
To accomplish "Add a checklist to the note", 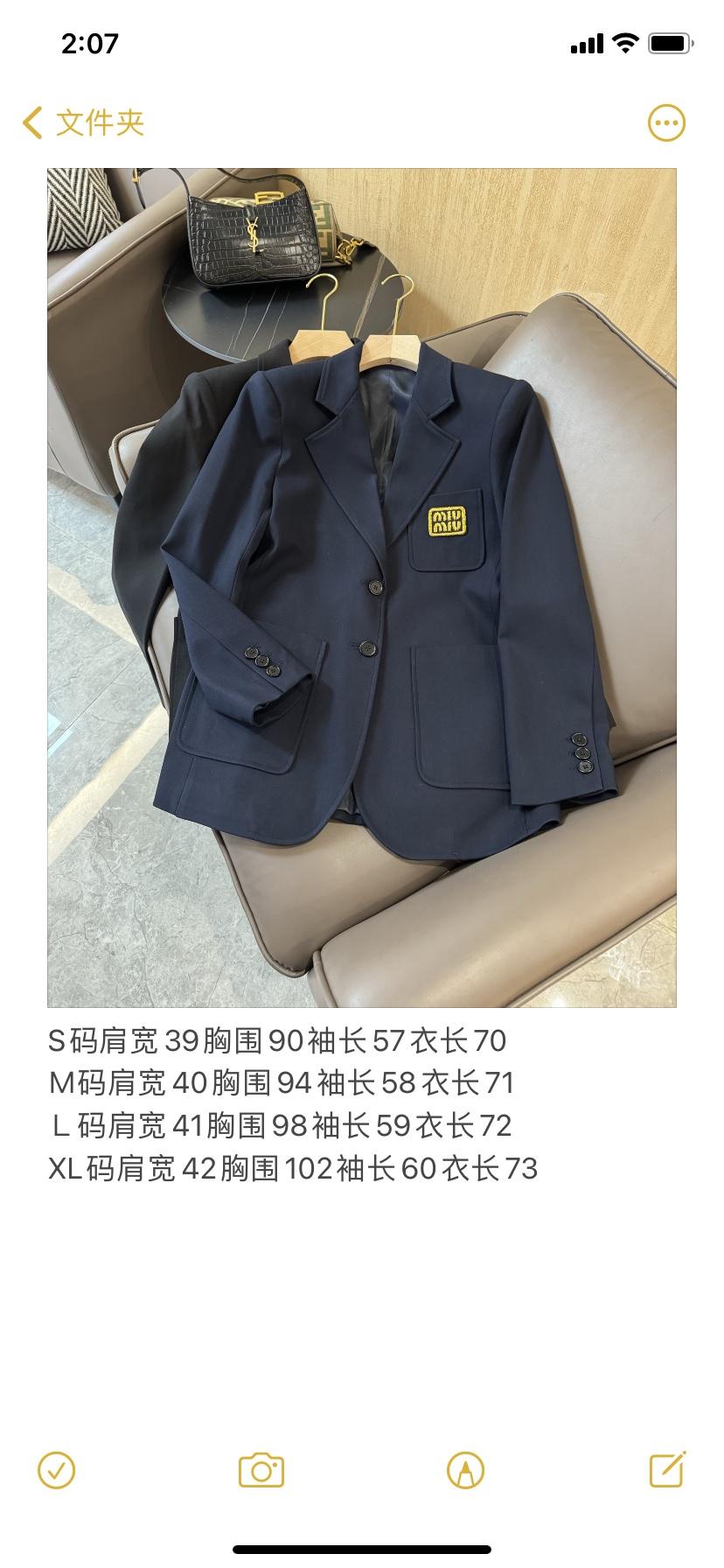I will [57, 1471].
